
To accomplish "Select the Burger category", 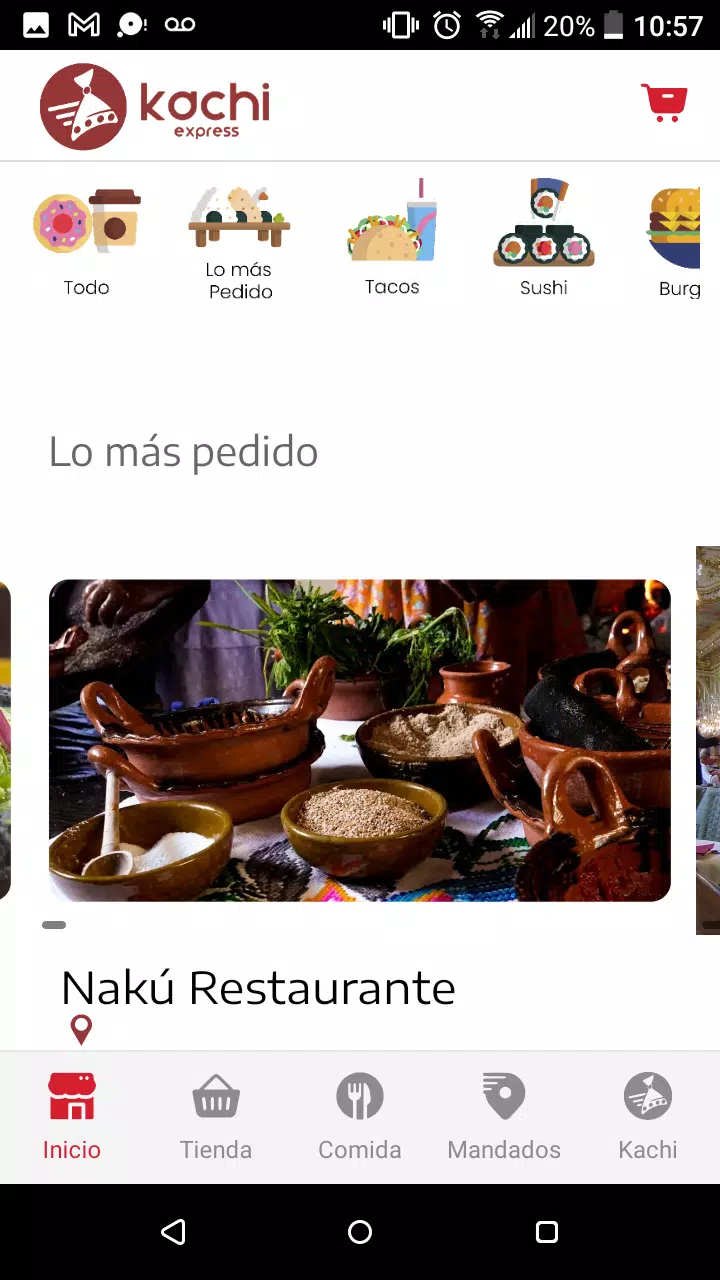I will [682, 241].
